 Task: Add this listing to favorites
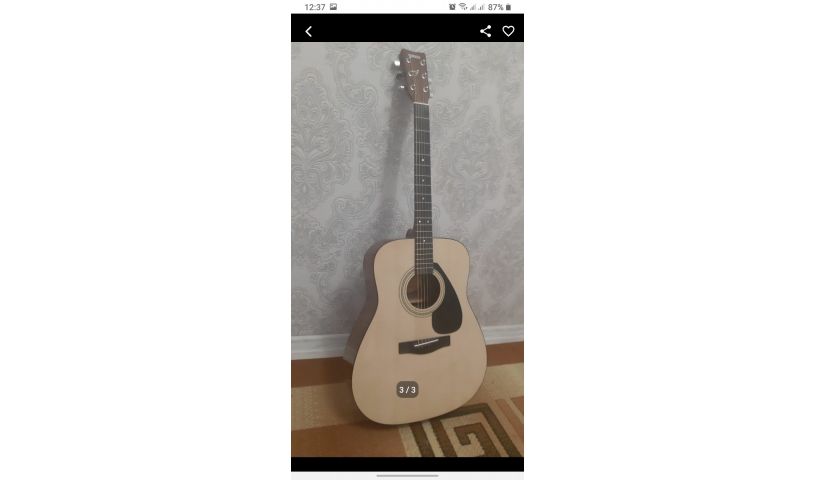tap(508, 31)
